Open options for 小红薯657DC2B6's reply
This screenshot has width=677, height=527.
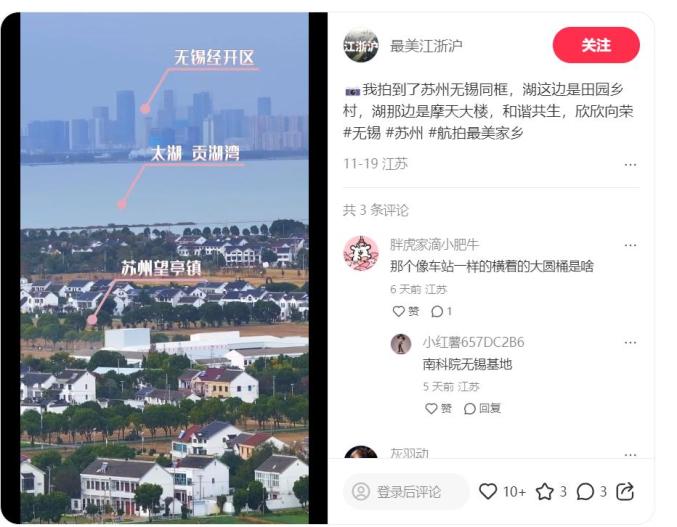click(x=630, y=342)
